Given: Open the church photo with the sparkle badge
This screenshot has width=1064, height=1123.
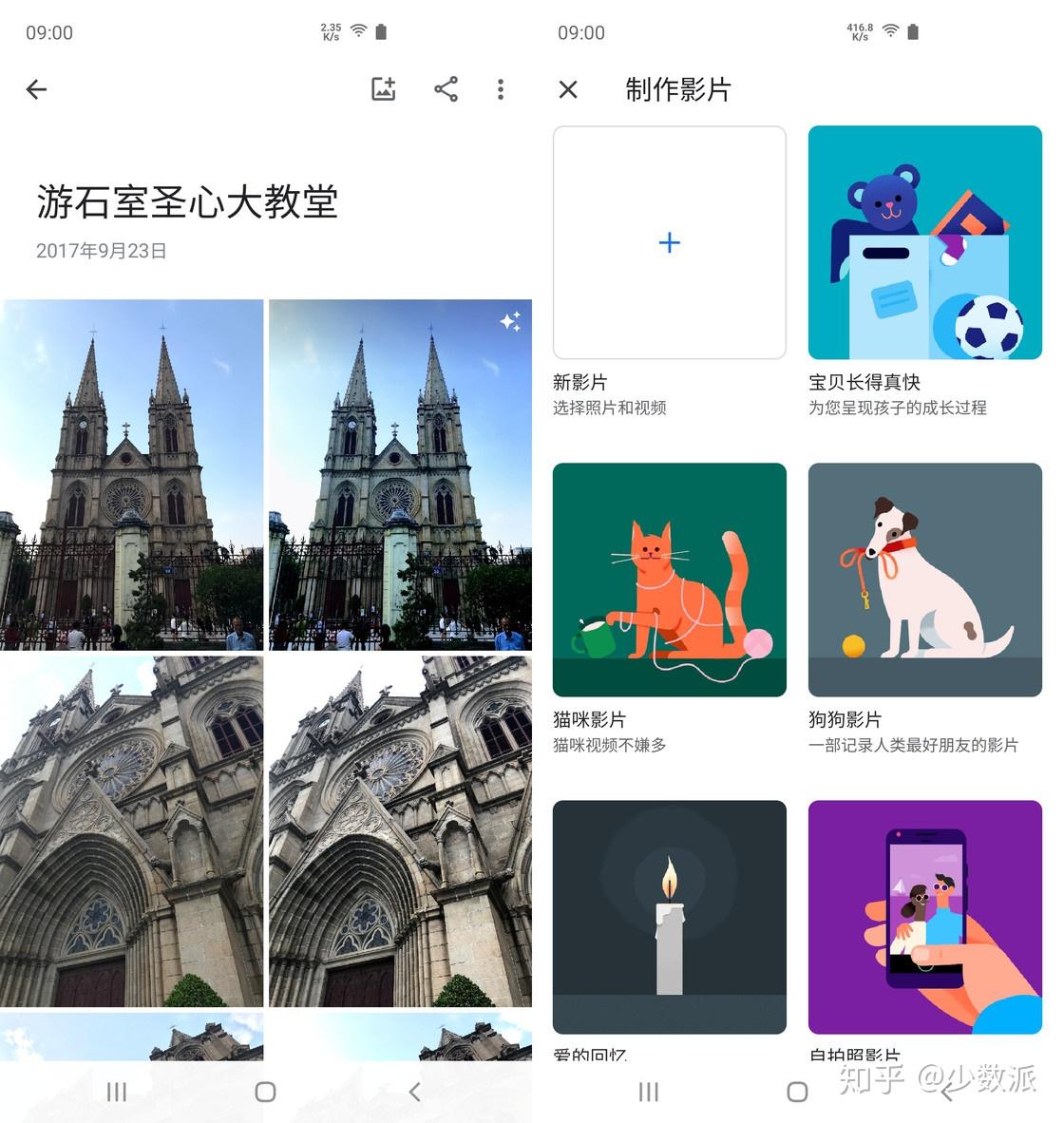Looking at the screenshot, I should (x=400, y=474).
